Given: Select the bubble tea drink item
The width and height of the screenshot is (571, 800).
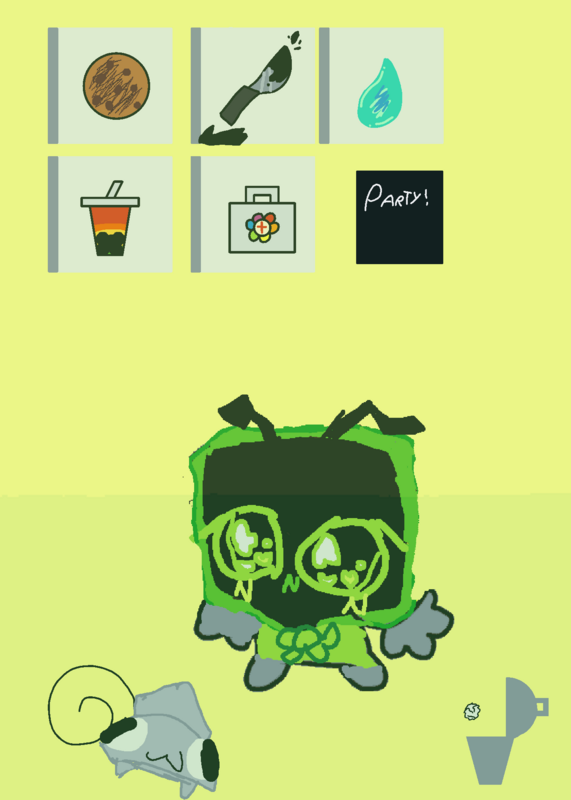Looking at the screenshot, I should 110,214.
